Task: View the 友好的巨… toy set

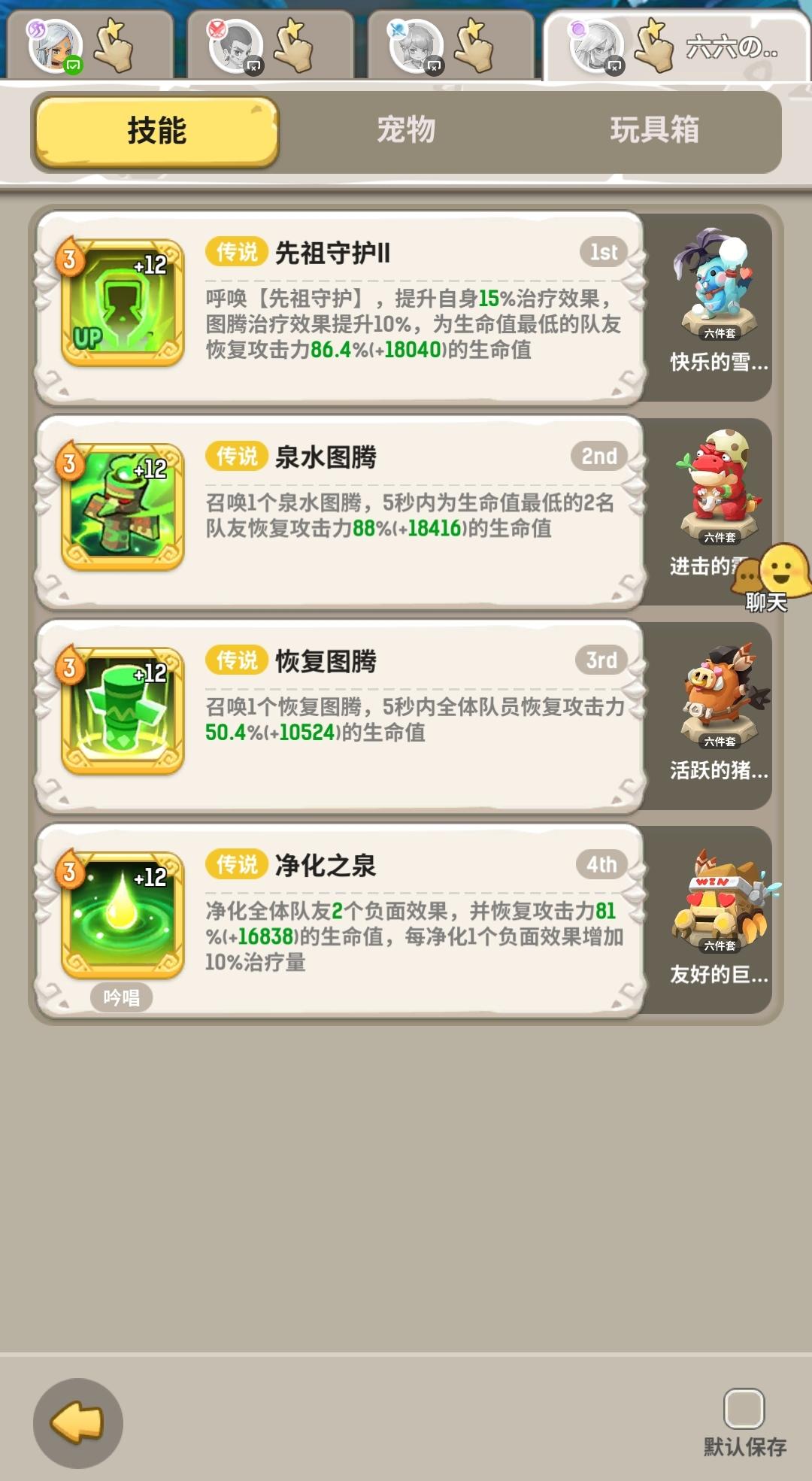Action: (x=718, y=918)
